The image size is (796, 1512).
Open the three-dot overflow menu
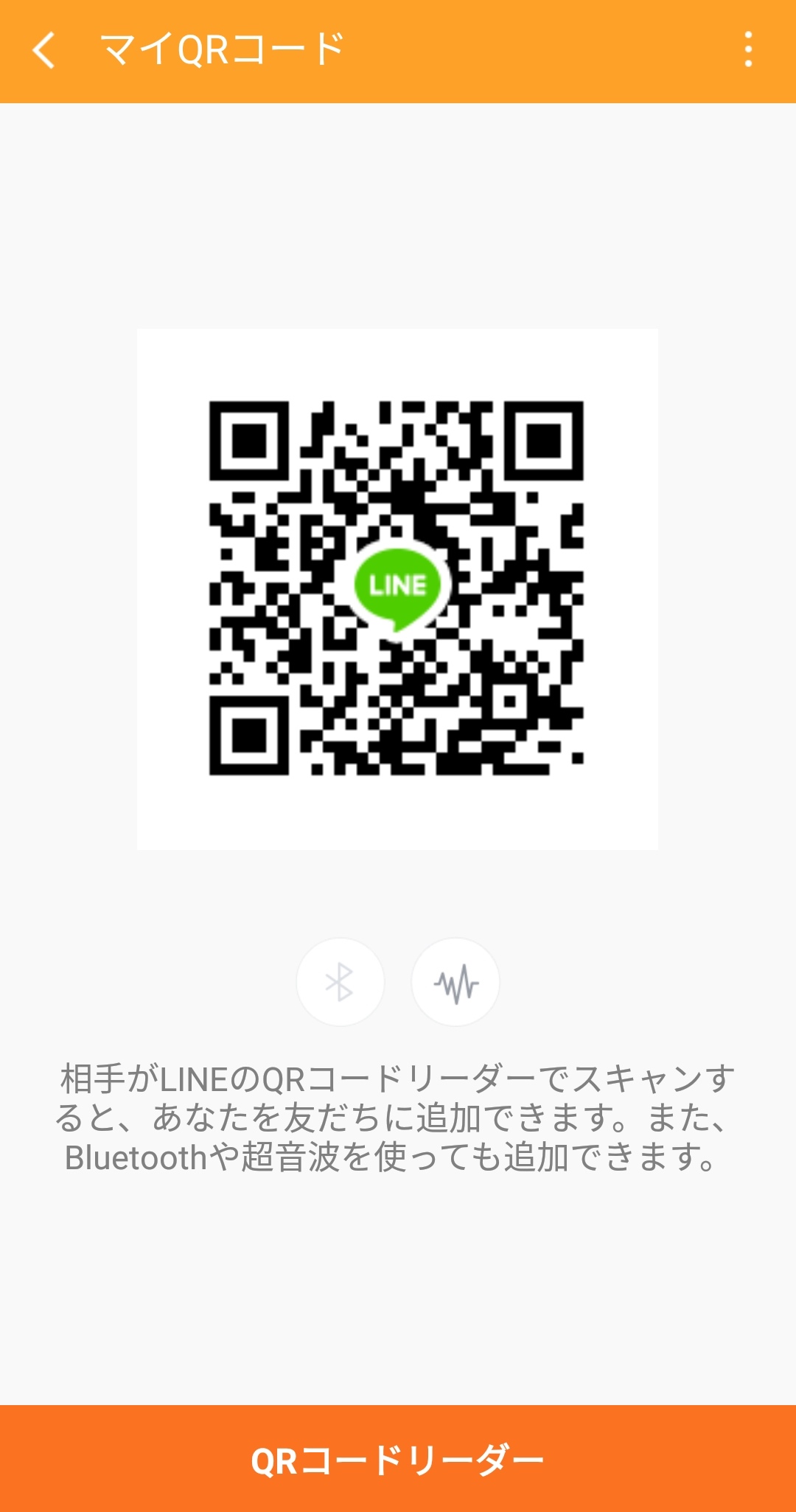tap(748, 49)
